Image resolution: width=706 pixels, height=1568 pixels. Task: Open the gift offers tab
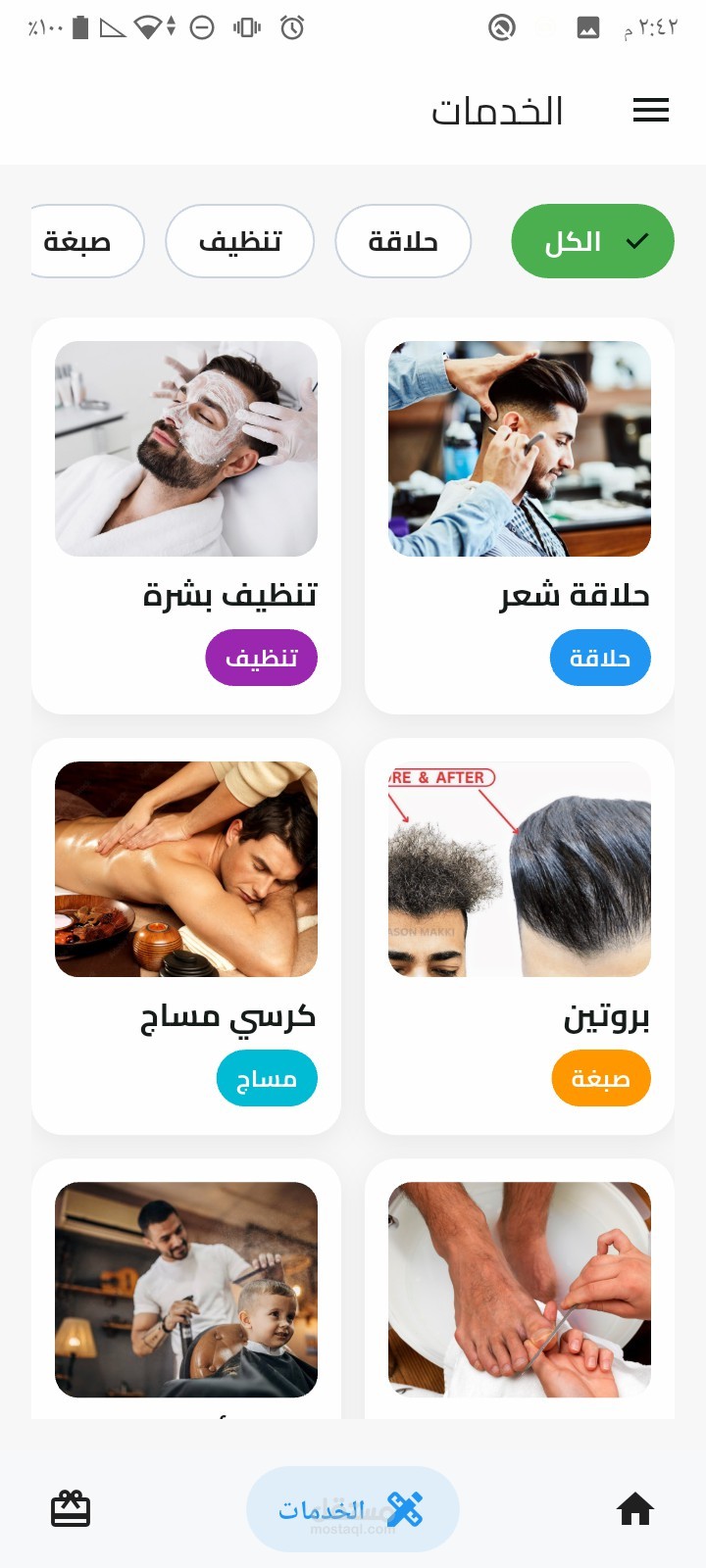click(x=71, y=1509)
